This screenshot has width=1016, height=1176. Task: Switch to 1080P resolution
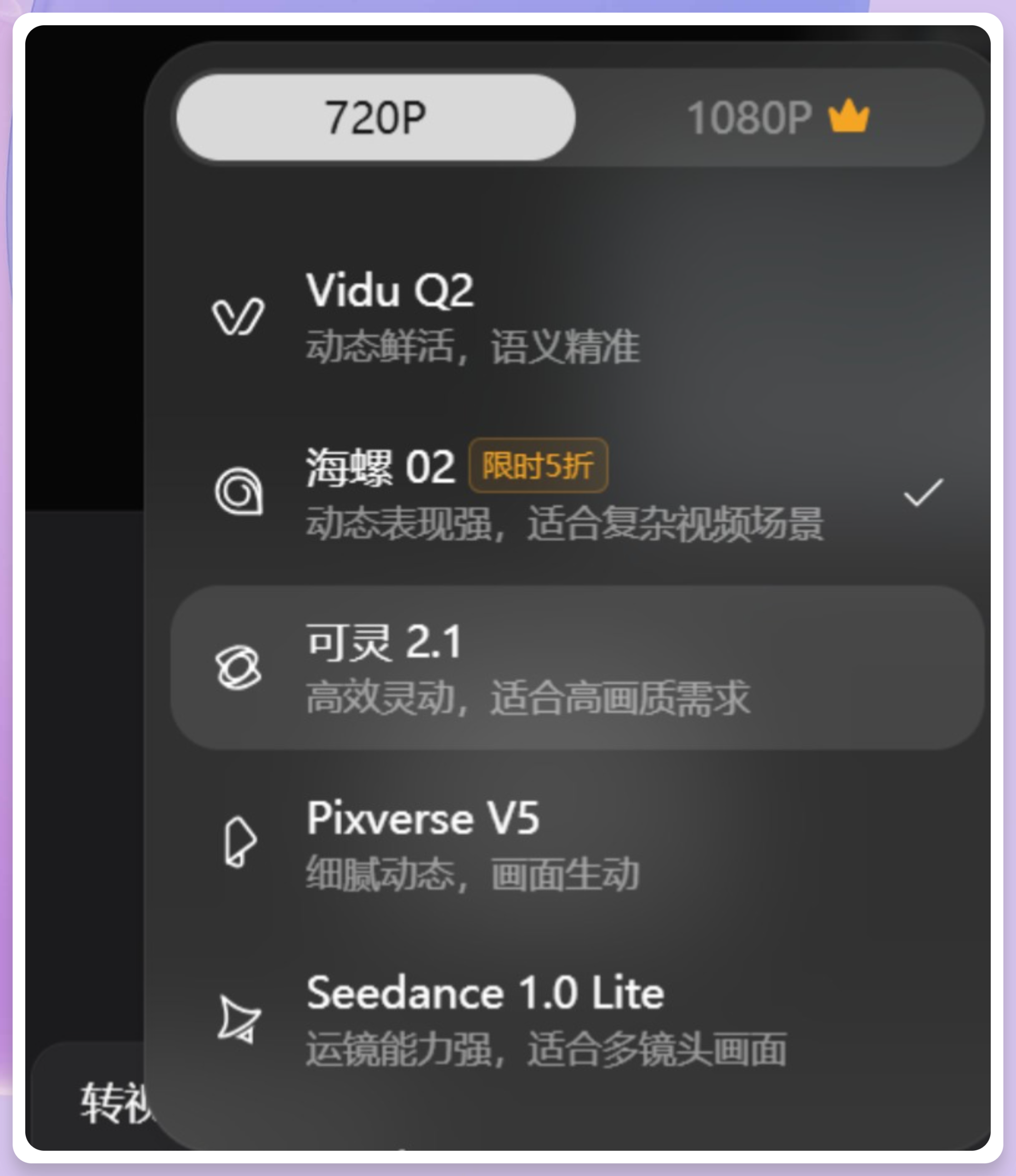[777, 118]
